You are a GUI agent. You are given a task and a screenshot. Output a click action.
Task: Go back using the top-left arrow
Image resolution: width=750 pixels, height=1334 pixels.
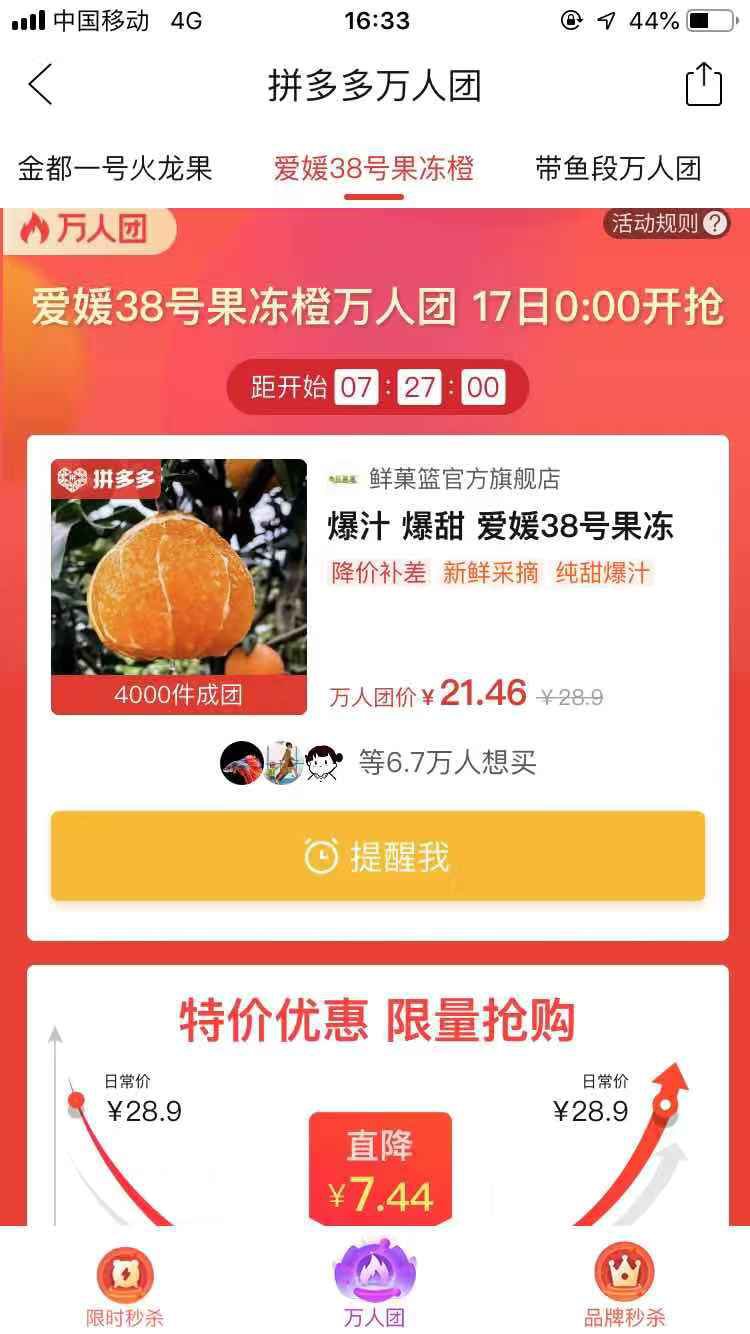(40, 85)
